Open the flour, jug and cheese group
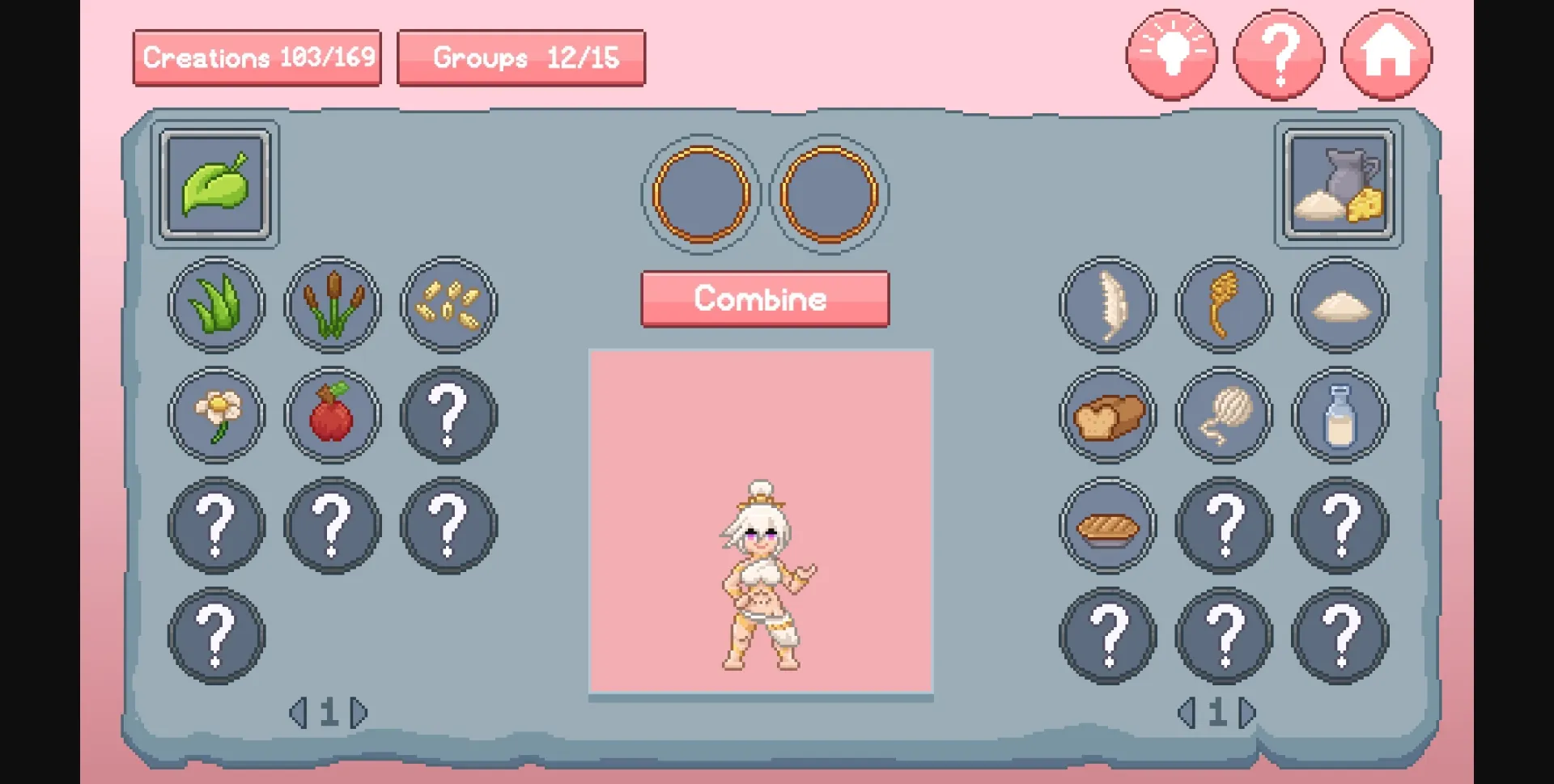This screenshot has width=1554, height=784. point(1339,184)
